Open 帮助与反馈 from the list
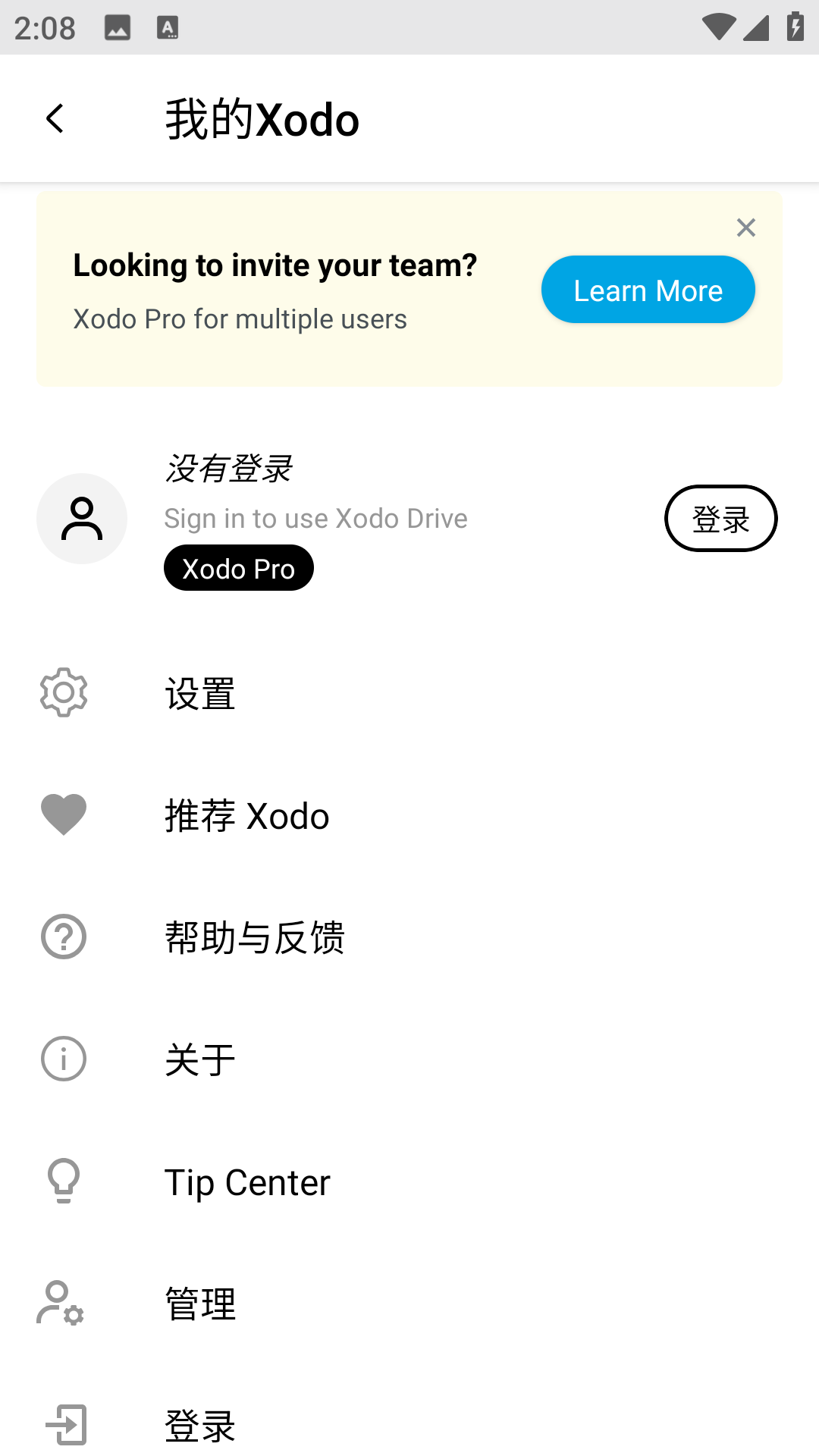Image resolution: width=819 pixels, height=1456 pixels. [x=255, y=937]
